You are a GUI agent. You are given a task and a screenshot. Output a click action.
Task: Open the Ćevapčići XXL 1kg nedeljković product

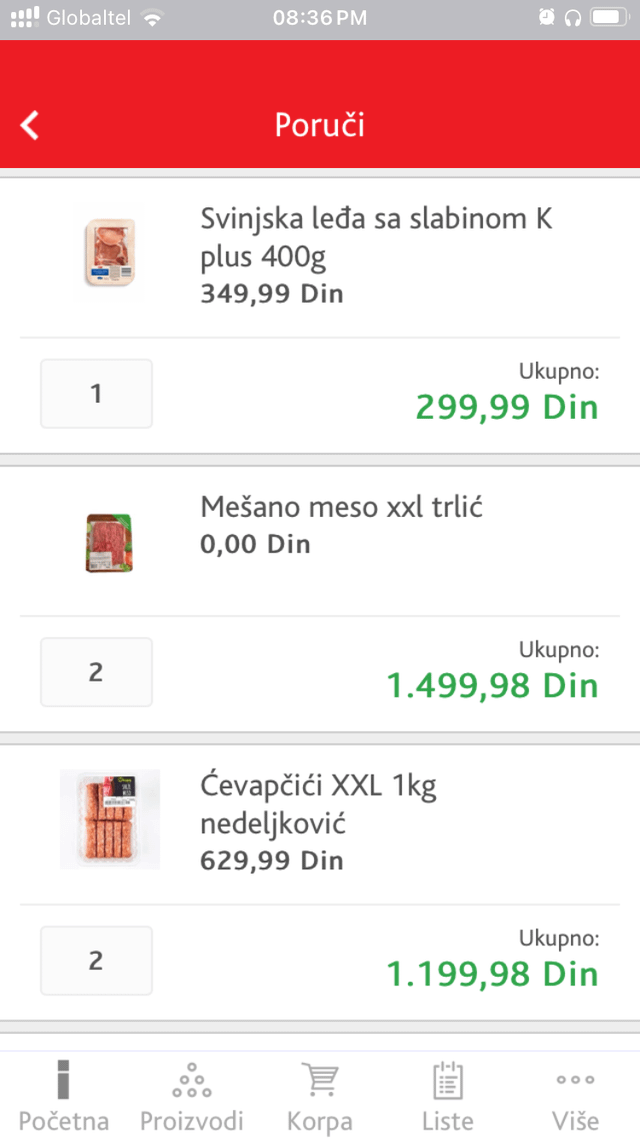pos(320,823)
